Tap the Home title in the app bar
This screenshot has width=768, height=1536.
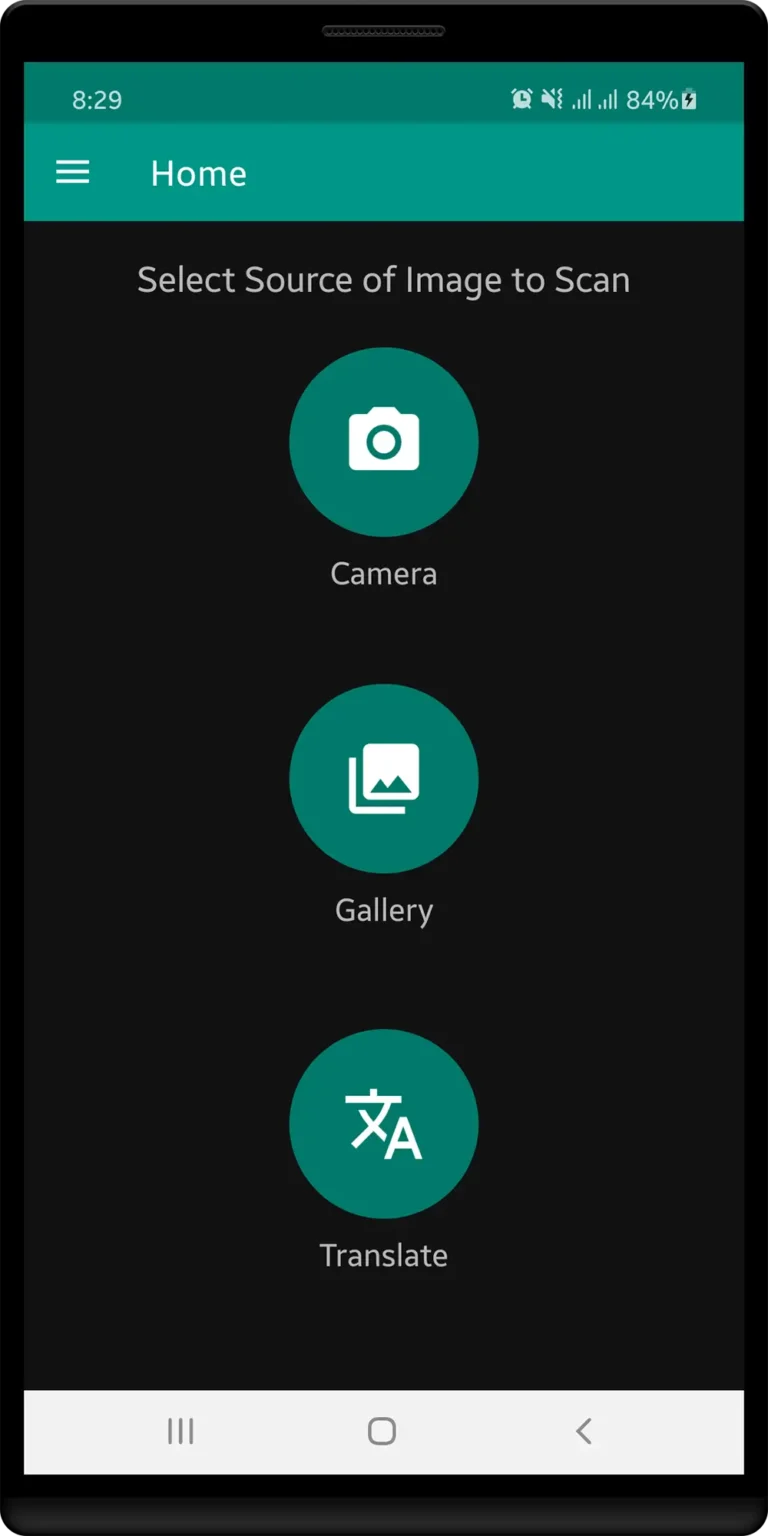click(x=198, y=172)
